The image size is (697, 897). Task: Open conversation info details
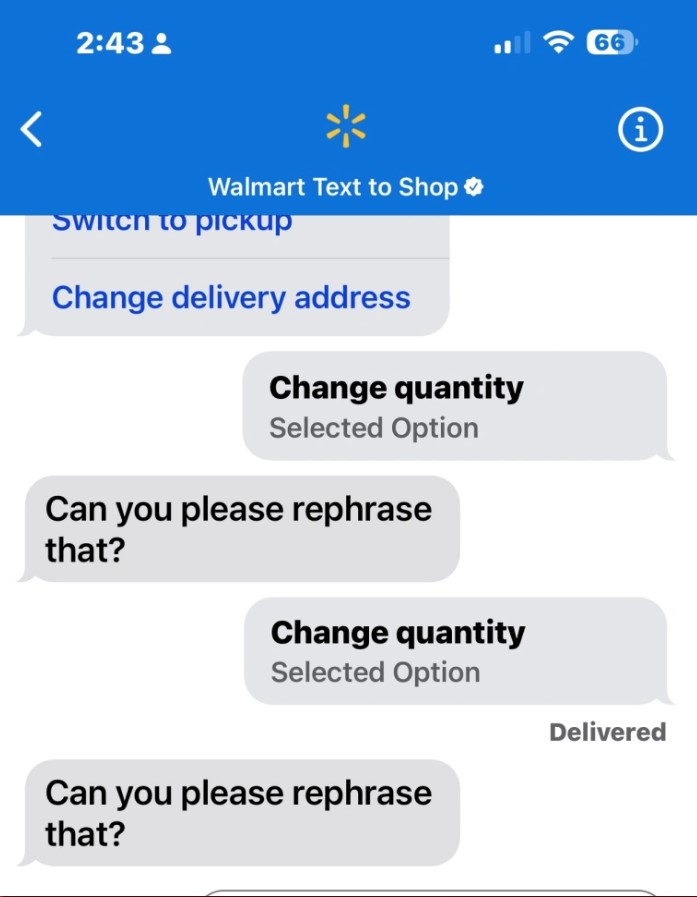(640, 130)
